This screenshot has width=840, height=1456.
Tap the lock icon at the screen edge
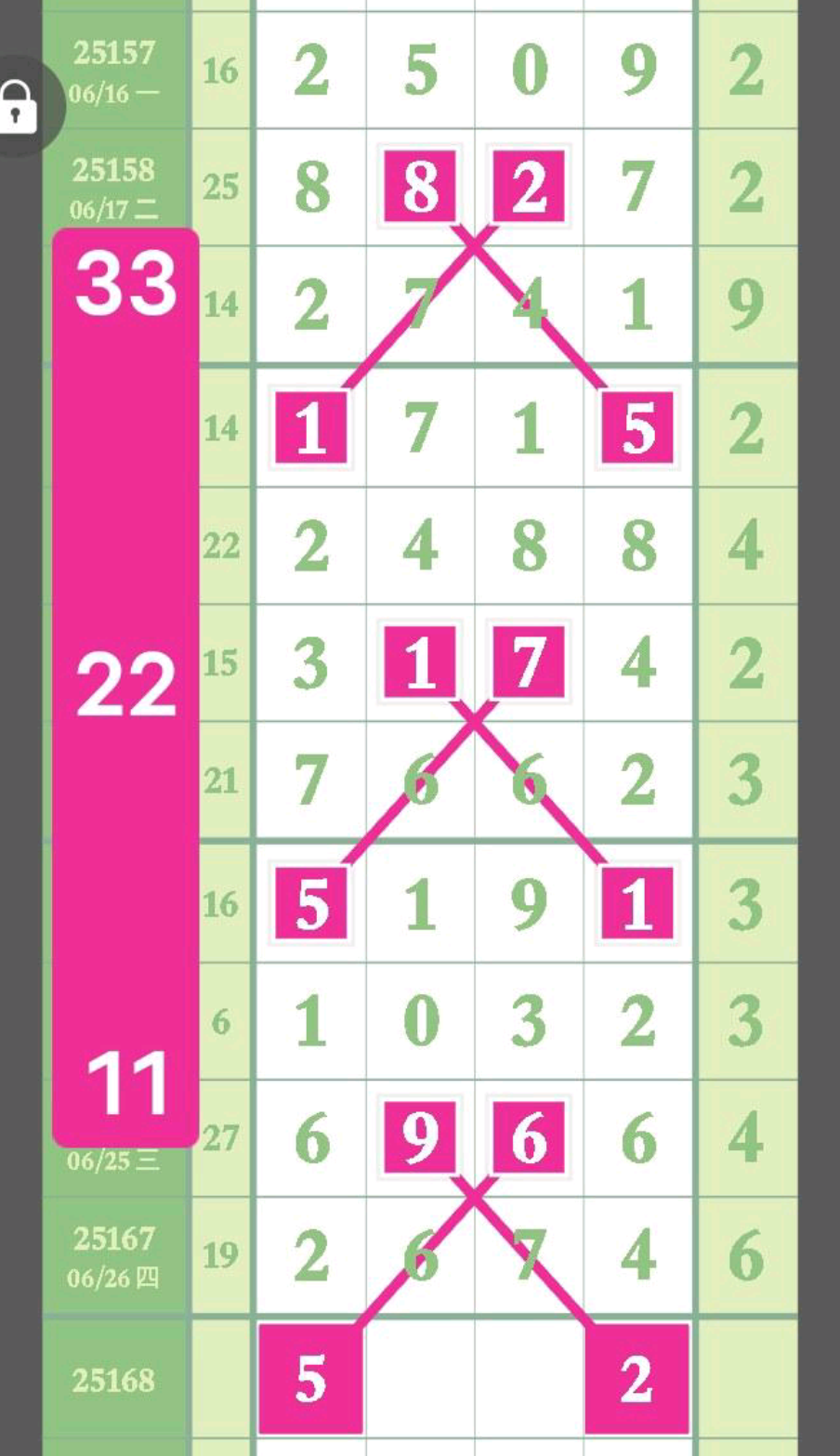(18, 106)
